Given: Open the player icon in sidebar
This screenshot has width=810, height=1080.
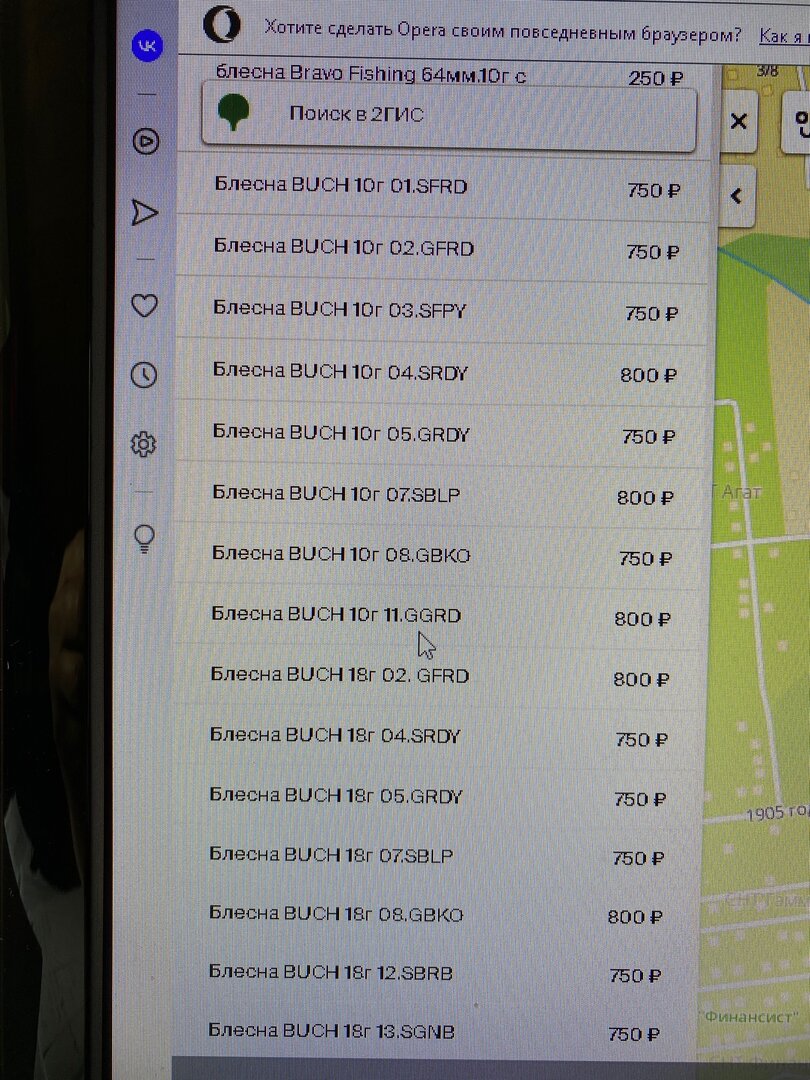Looking at the screenshot, I should click(145, 141).
